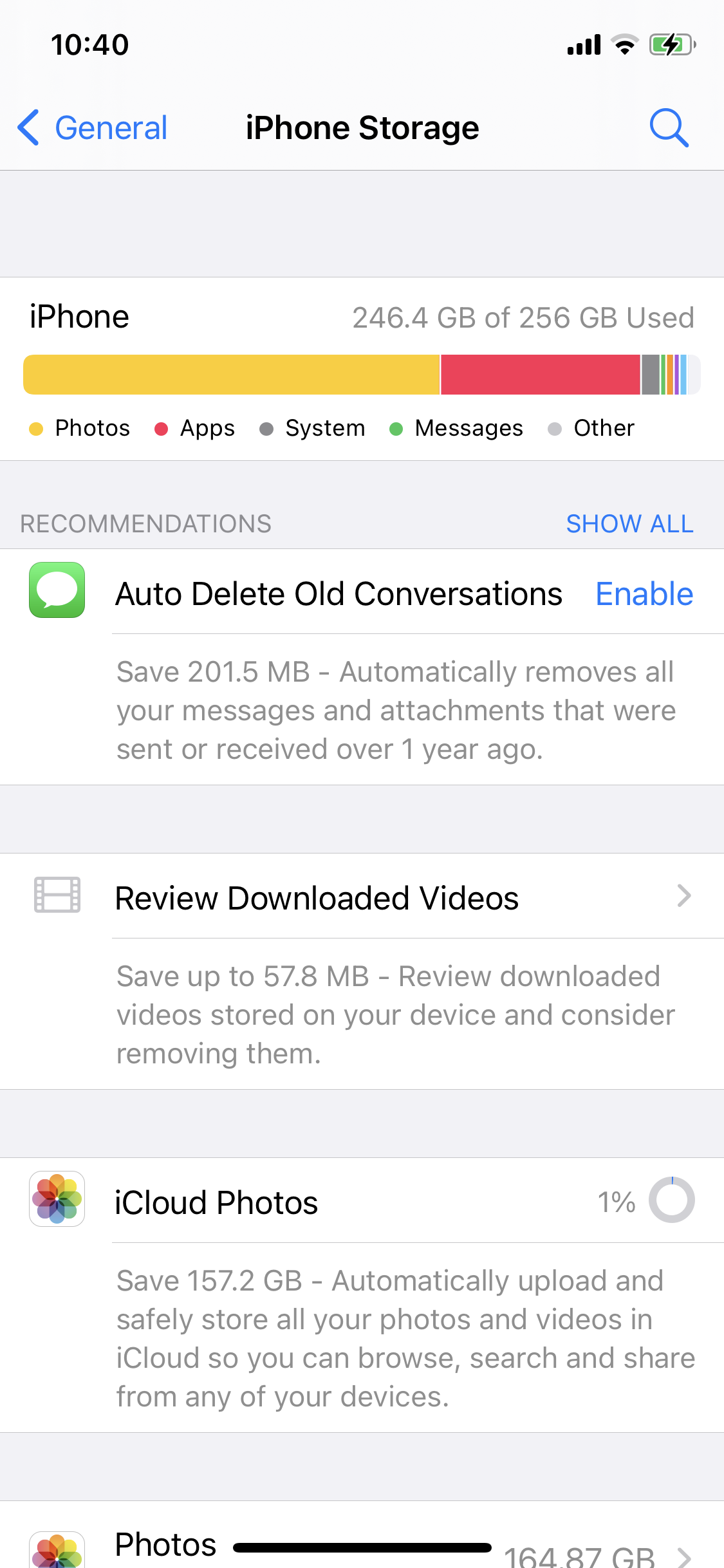Go back to General settings

pyautogui.click(x=92, y=127)
